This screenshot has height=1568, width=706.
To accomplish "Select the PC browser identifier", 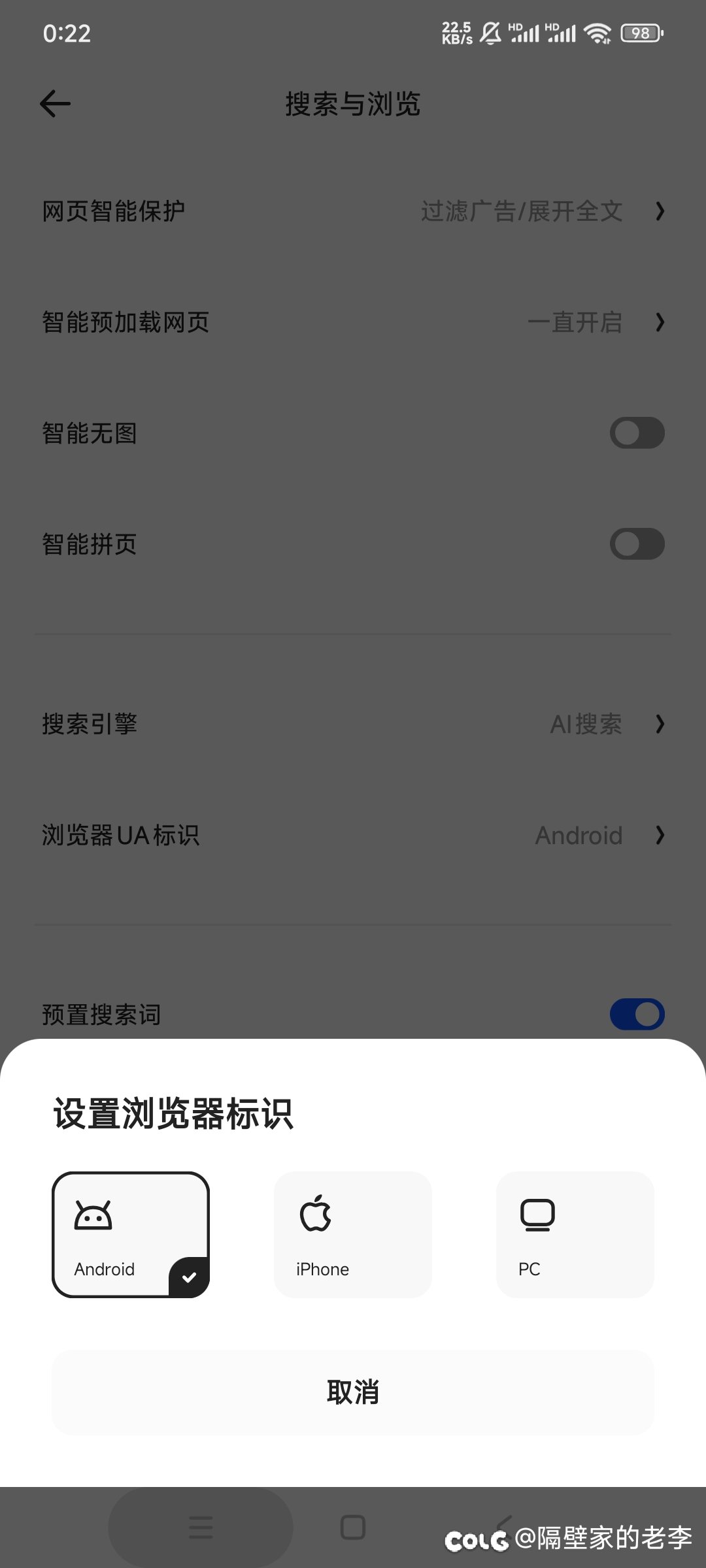I will [575, 1234].
